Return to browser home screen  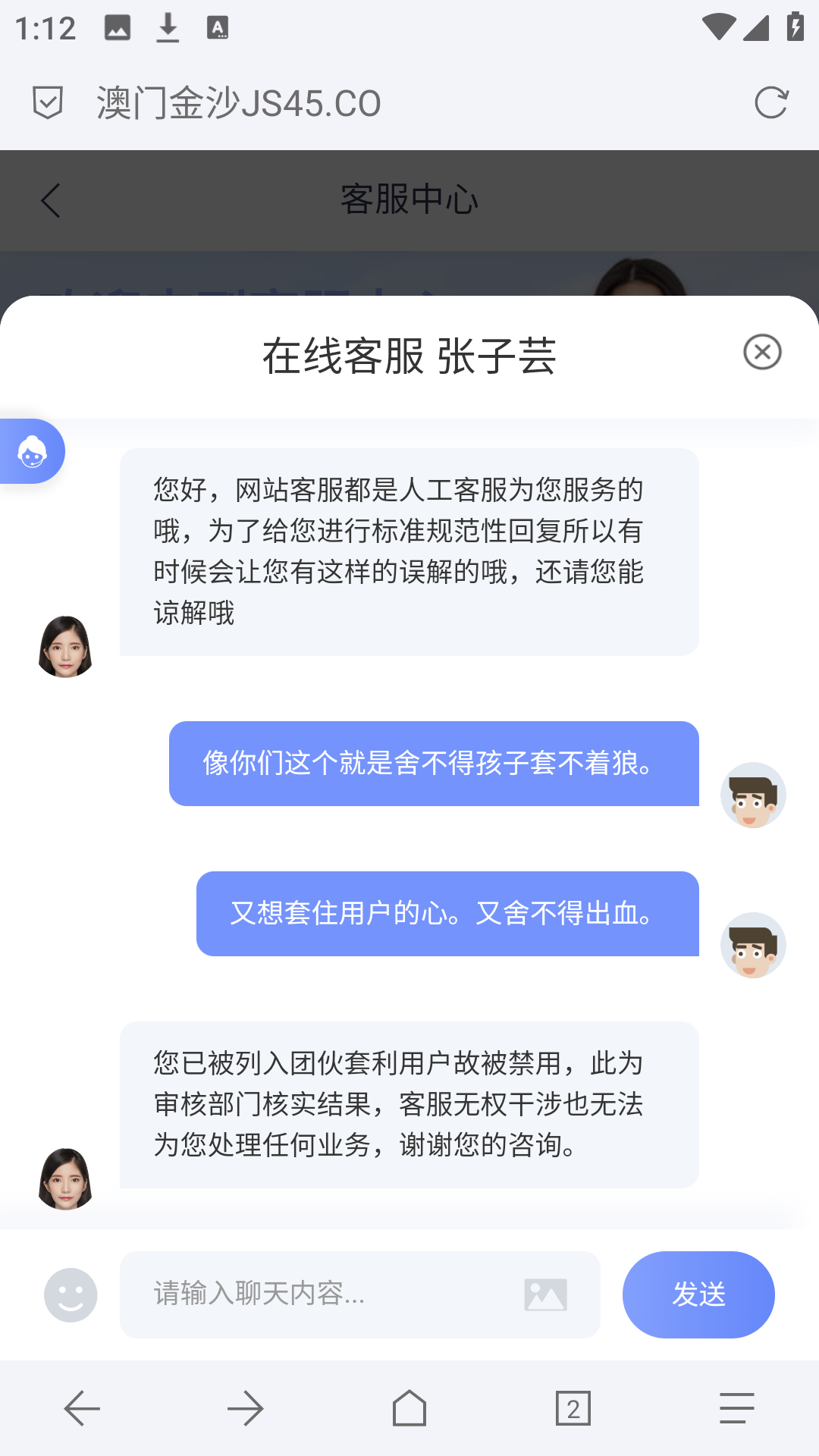[409, 1408]
